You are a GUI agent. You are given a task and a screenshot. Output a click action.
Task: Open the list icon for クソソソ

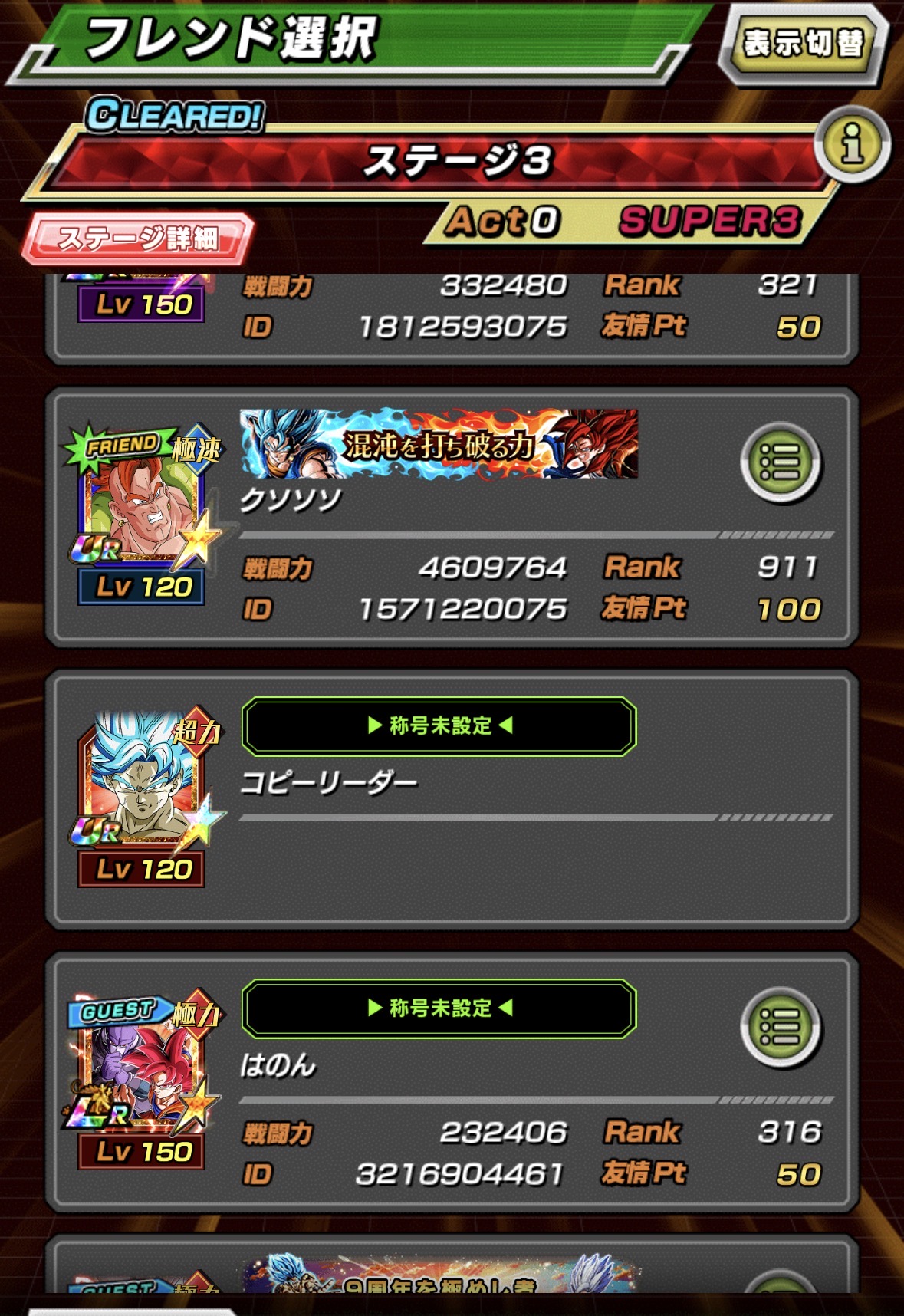point(781,462)
